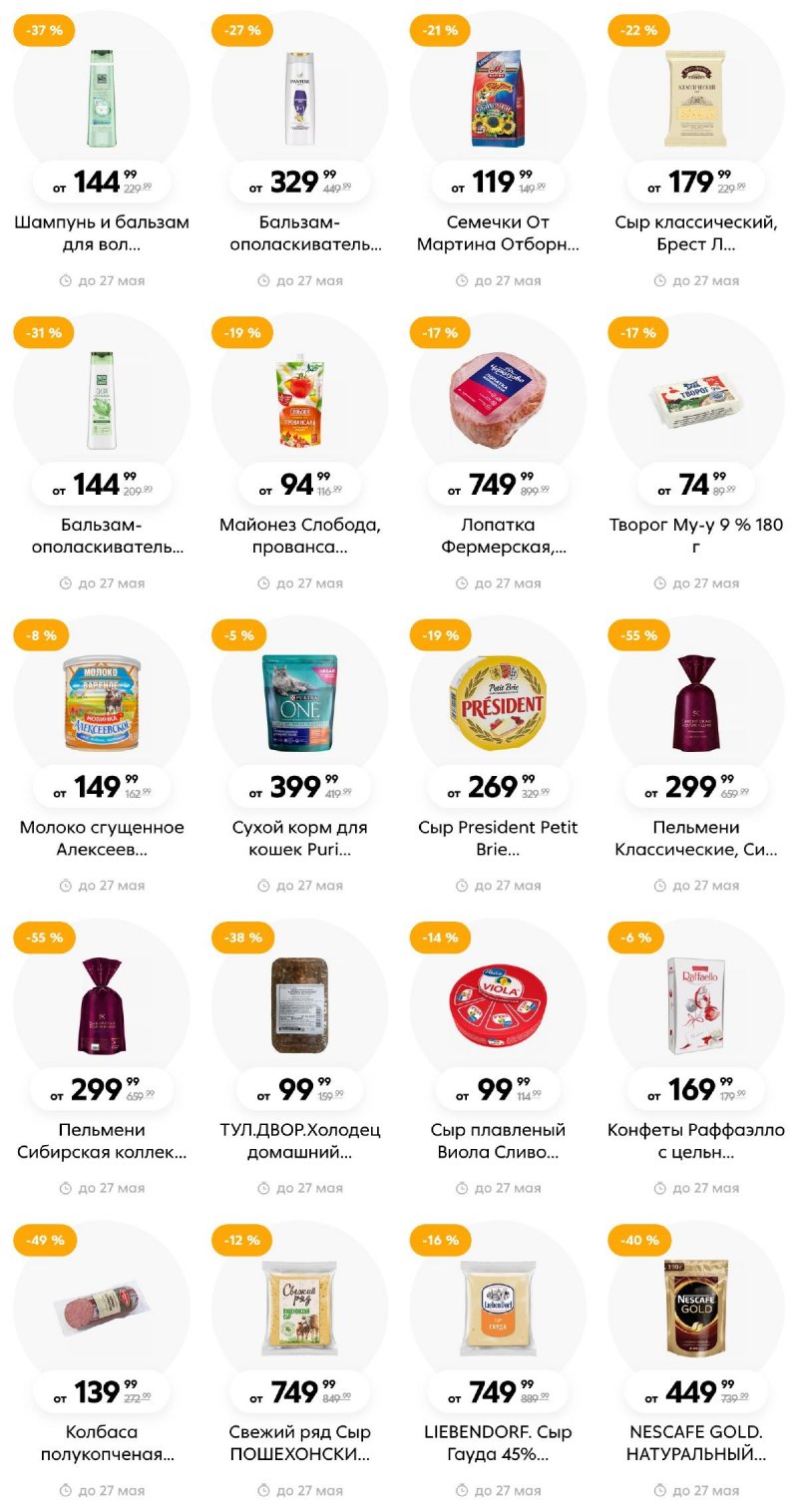The image size is (798, 1512).
Task: Open Шампунь и бальзам для волос product card
Action: (101, 100)
